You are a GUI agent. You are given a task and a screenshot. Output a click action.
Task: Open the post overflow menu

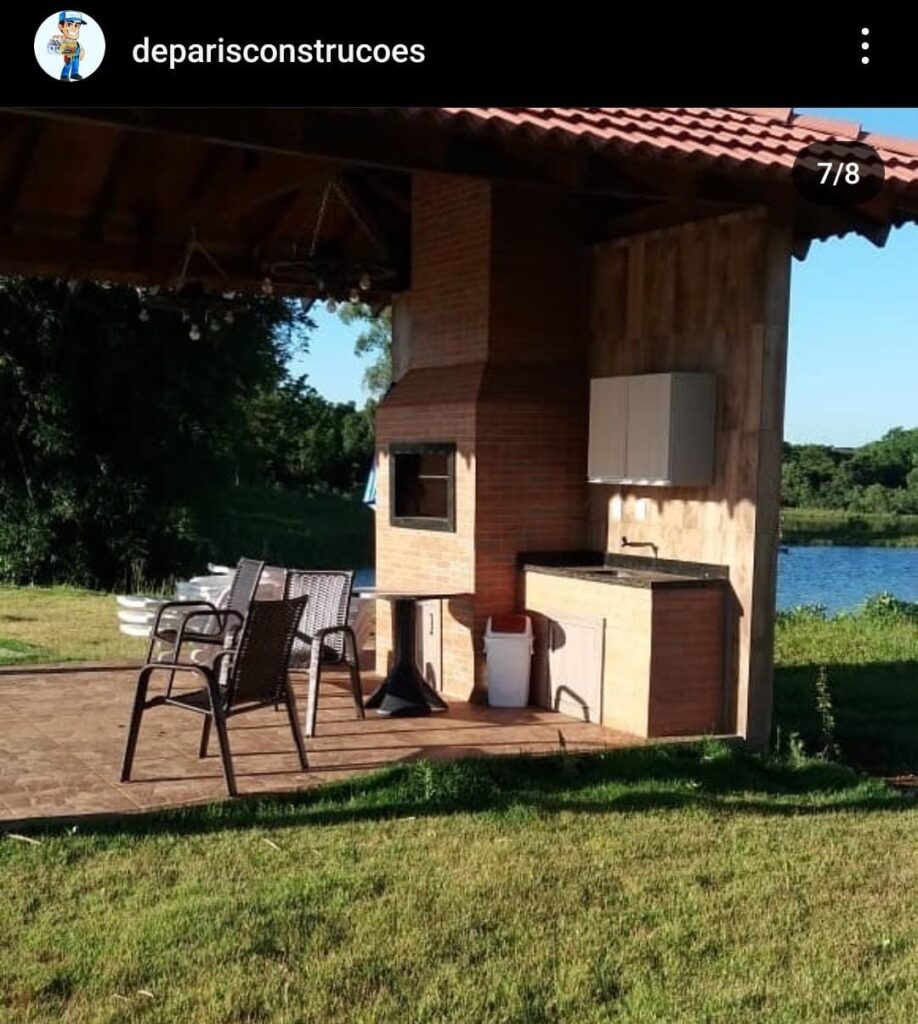coord(865,46)
